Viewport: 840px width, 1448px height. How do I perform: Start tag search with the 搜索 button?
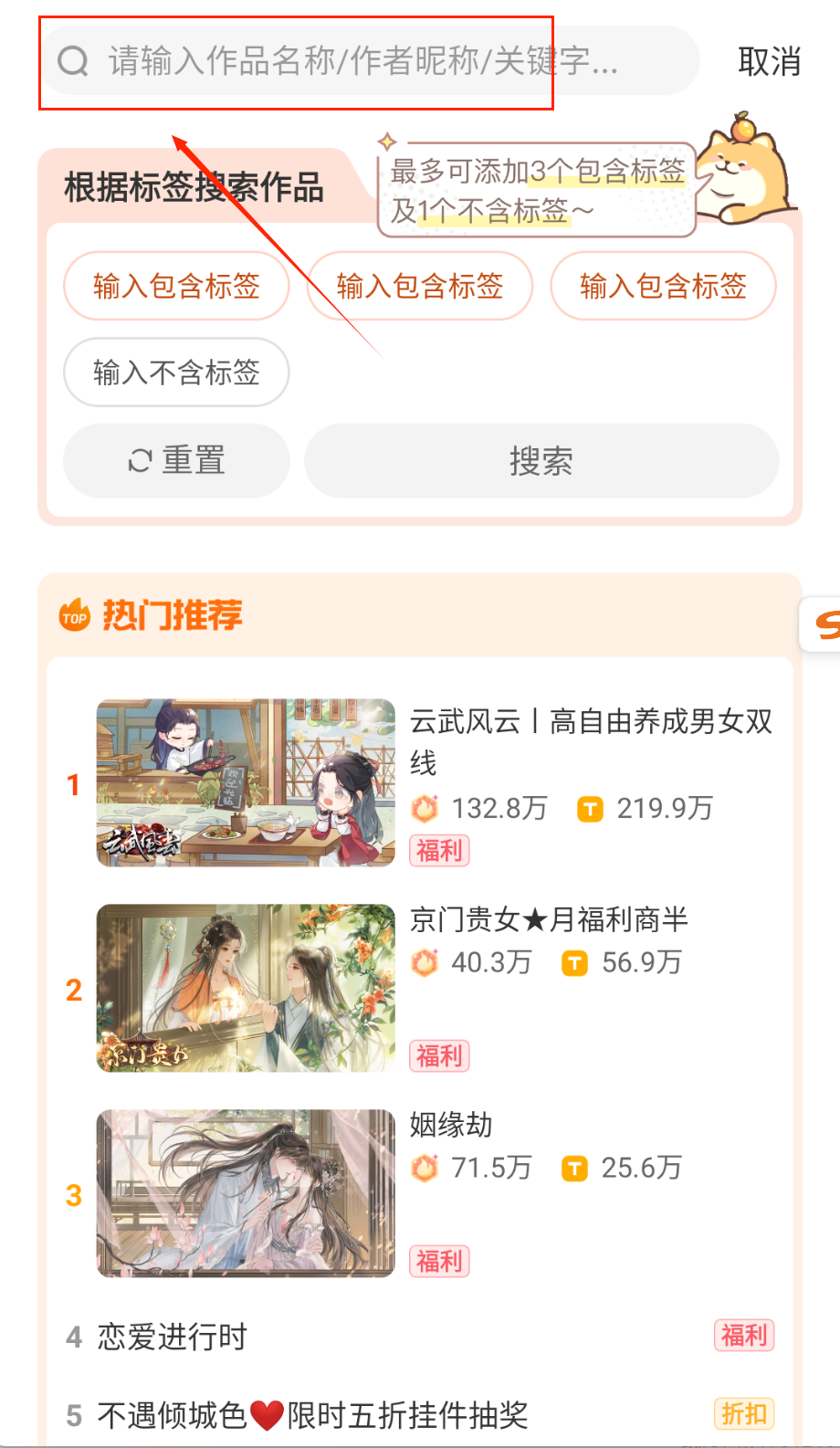tap(541, 461)
